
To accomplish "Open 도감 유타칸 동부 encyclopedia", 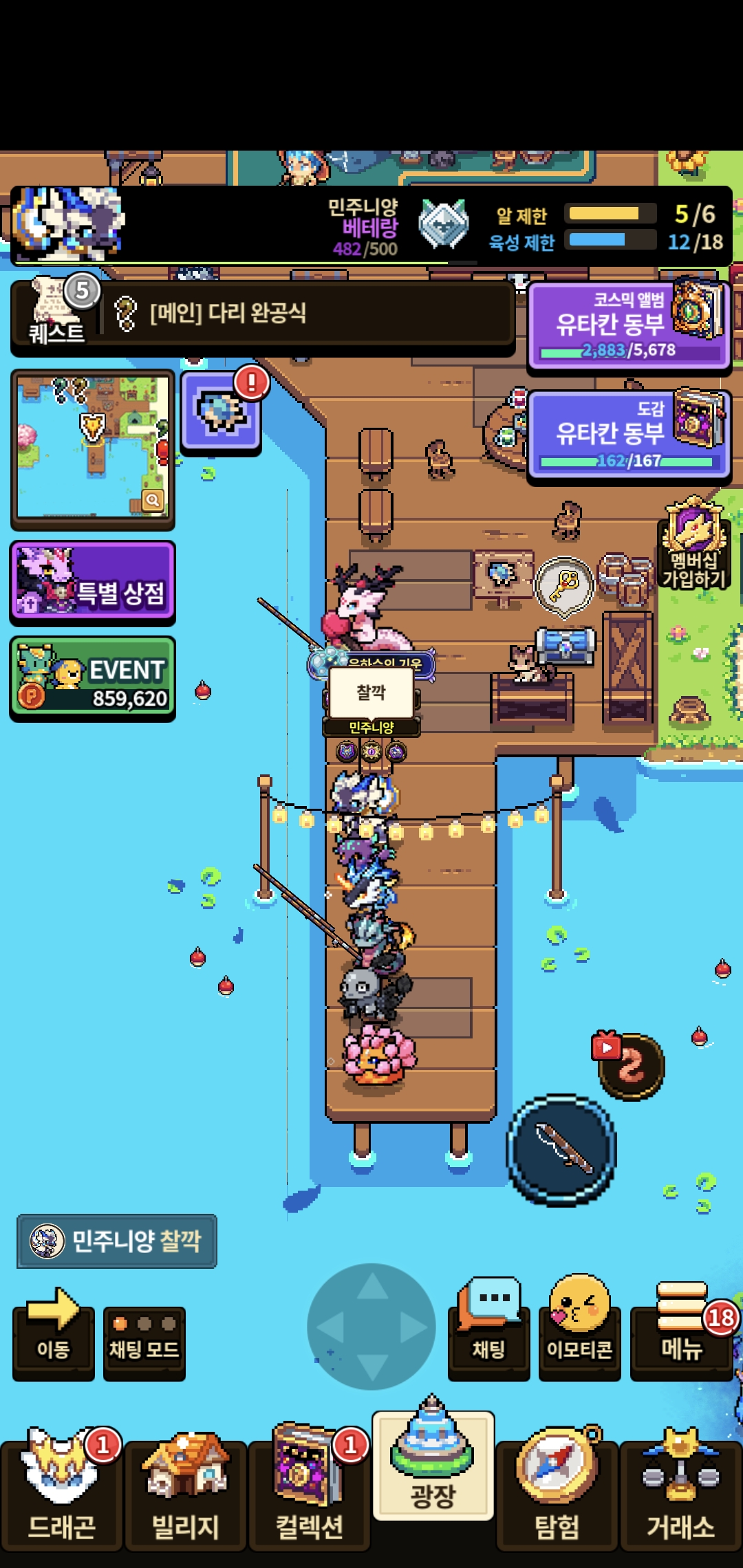I will point(628,434).
